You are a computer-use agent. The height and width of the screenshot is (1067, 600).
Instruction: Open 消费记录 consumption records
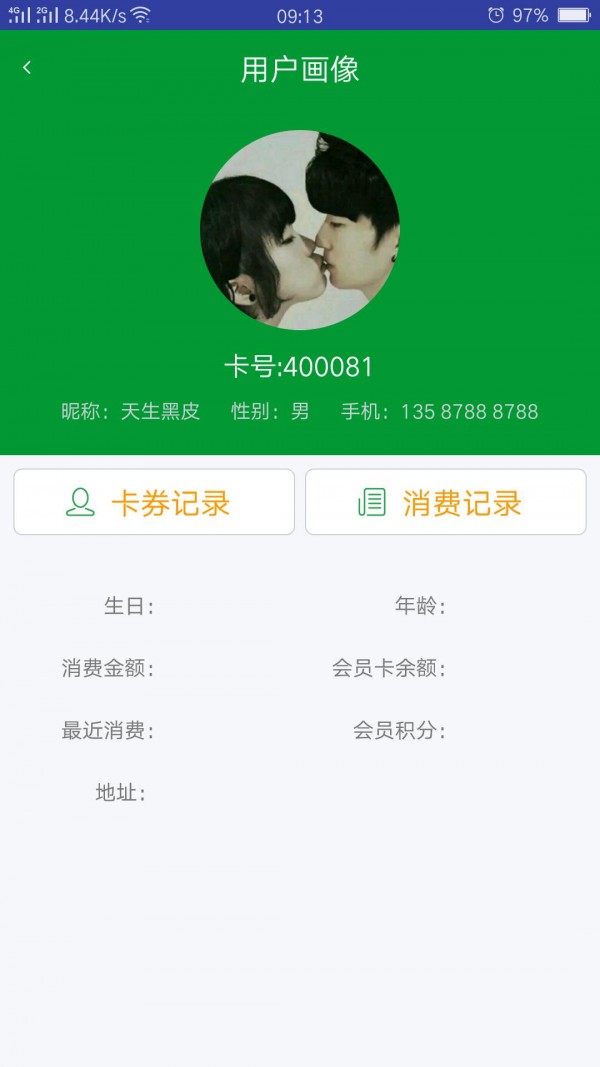(446, 502)
